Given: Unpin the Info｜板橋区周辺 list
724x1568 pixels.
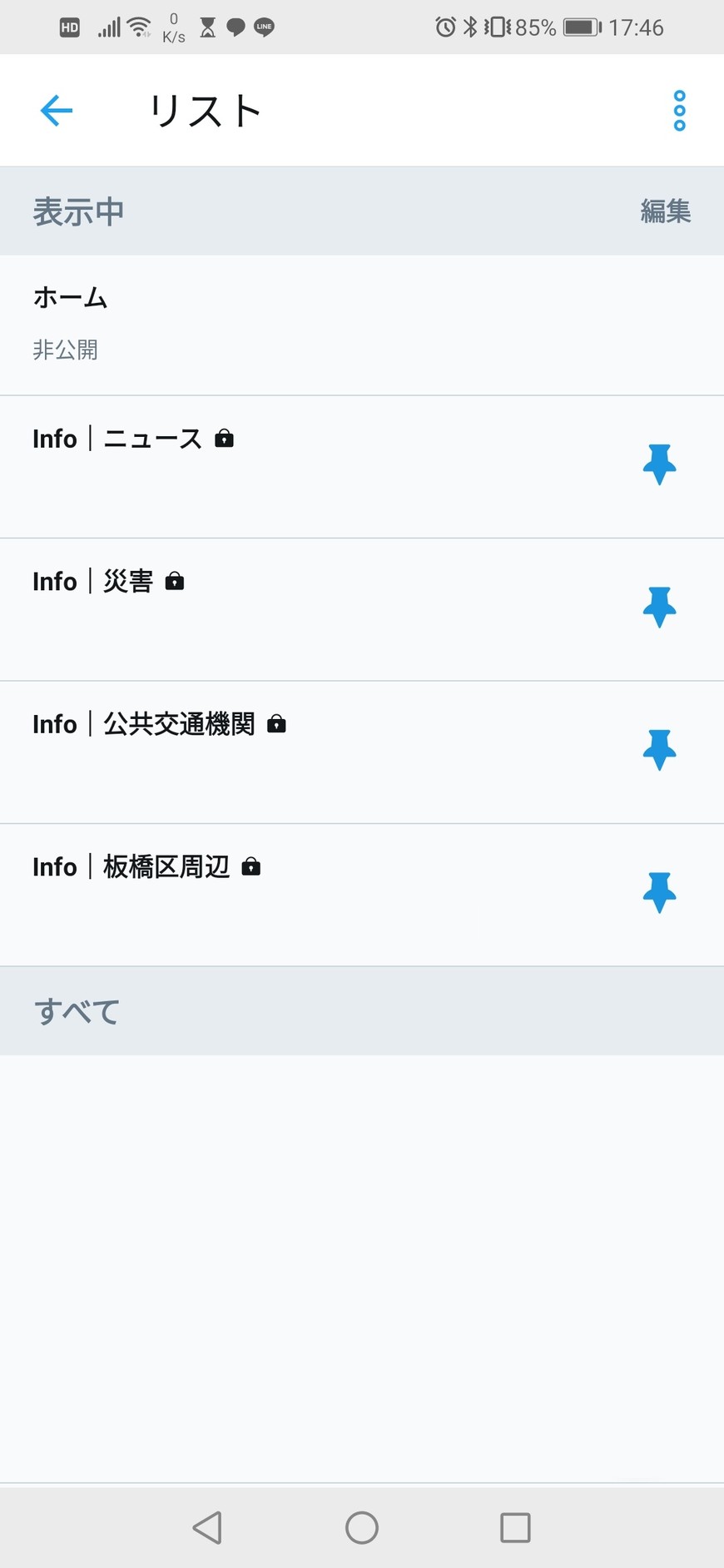Looking at the screenshot, I should click(x=659, y=892).
